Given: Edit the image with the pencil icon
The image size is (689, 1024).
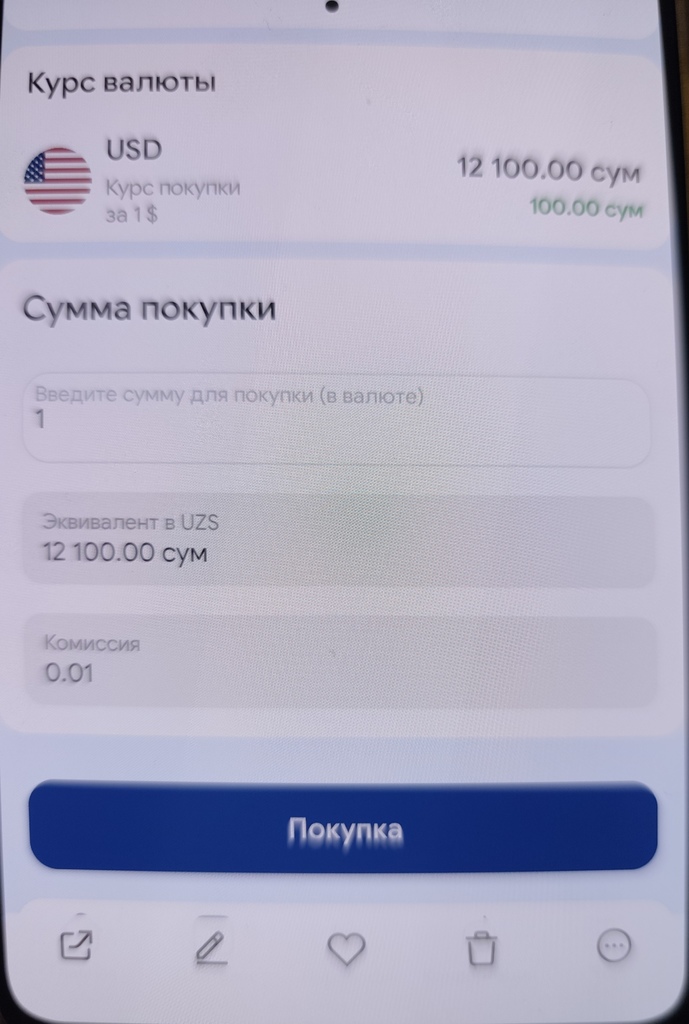Looking at the screenshot, I should pos(211,946).
